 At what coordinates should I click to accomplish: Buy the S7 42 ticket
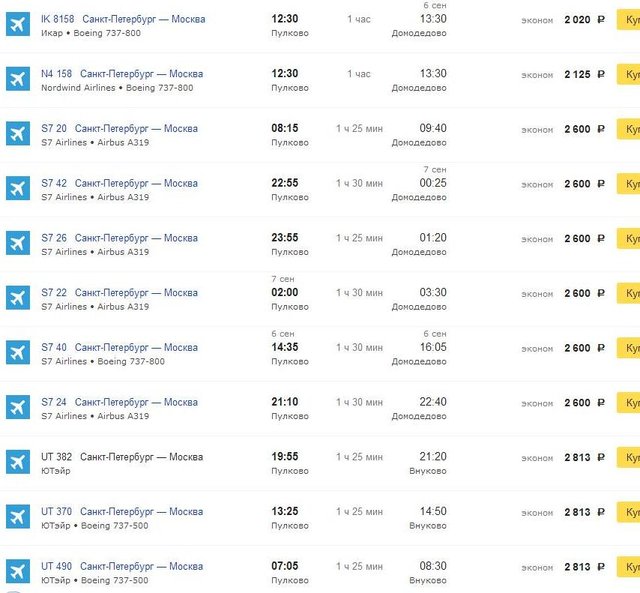coord(629,184)
